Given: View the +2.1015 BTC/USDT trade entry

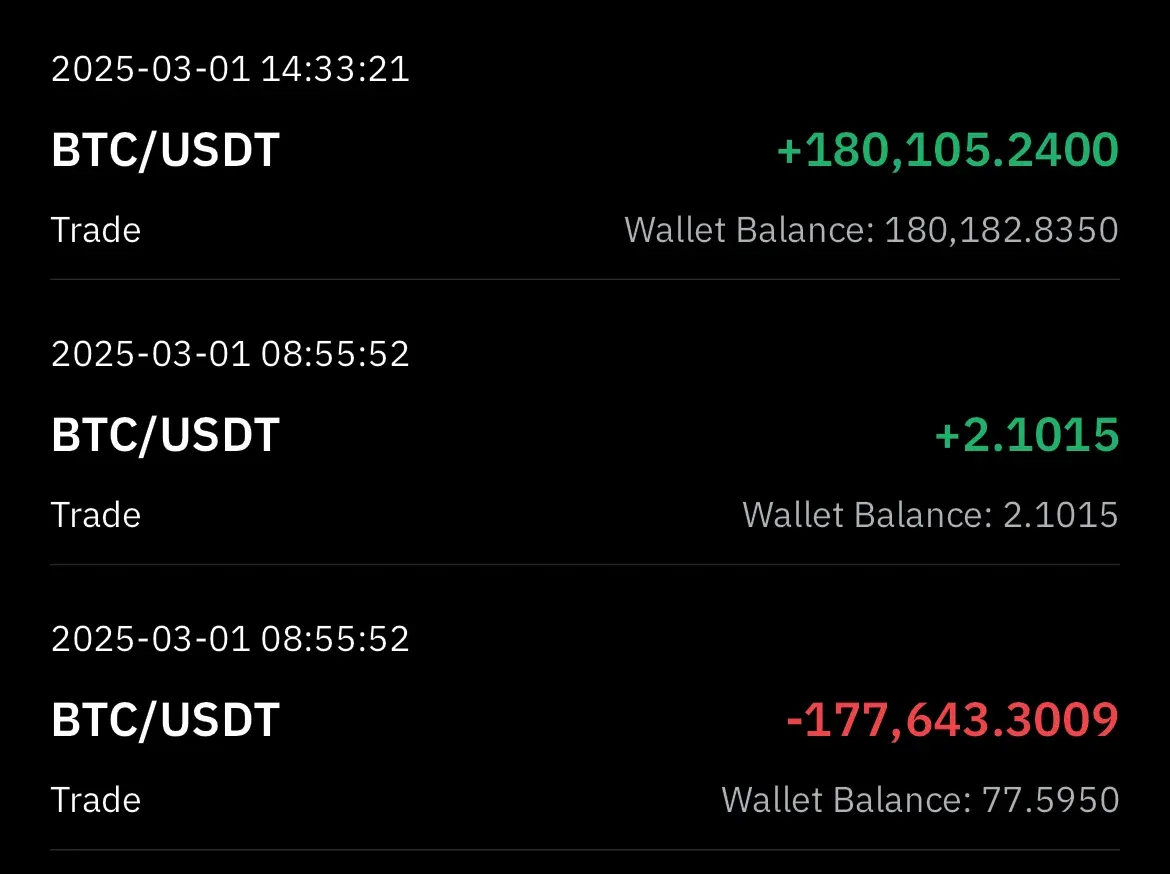Looking at the screenshot, I should 585,436.
